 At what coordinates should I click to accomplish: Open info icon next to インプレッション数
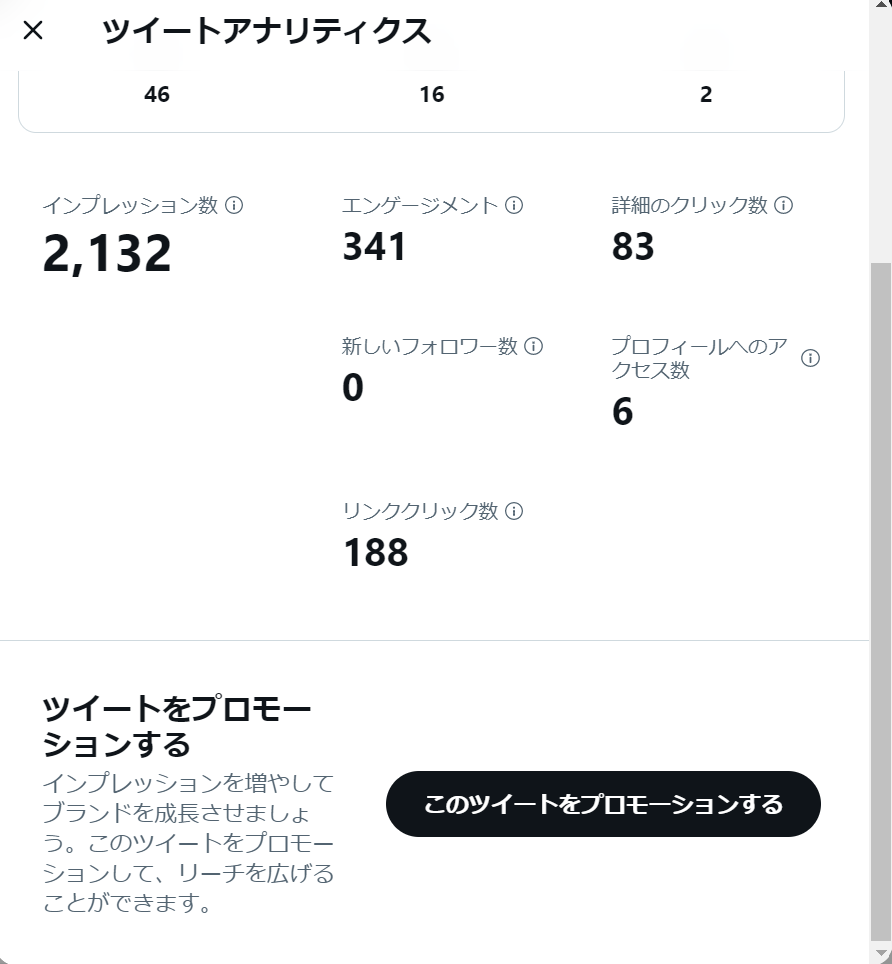coord(234,206)
